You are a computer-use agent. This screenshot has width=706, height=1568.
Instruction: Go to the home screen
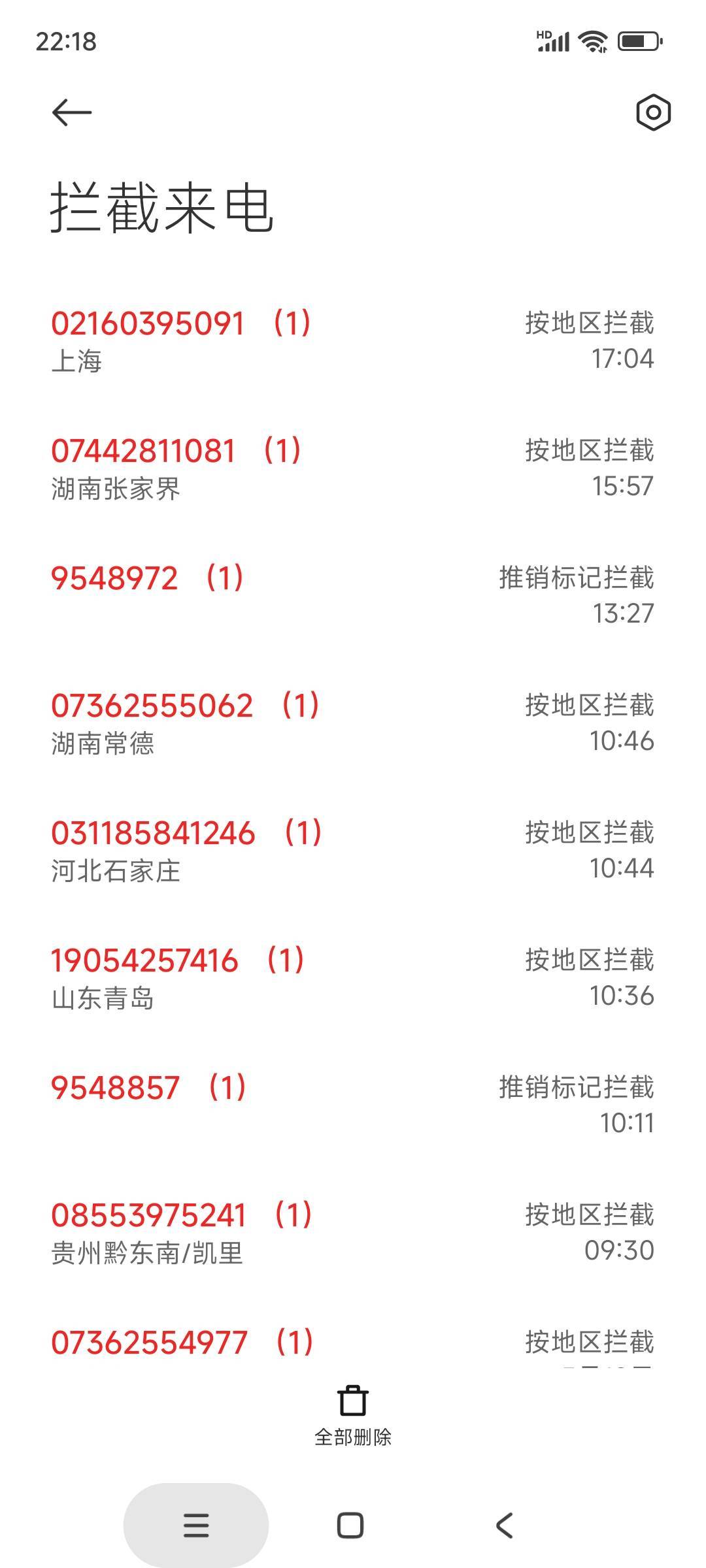[350, 1526]
